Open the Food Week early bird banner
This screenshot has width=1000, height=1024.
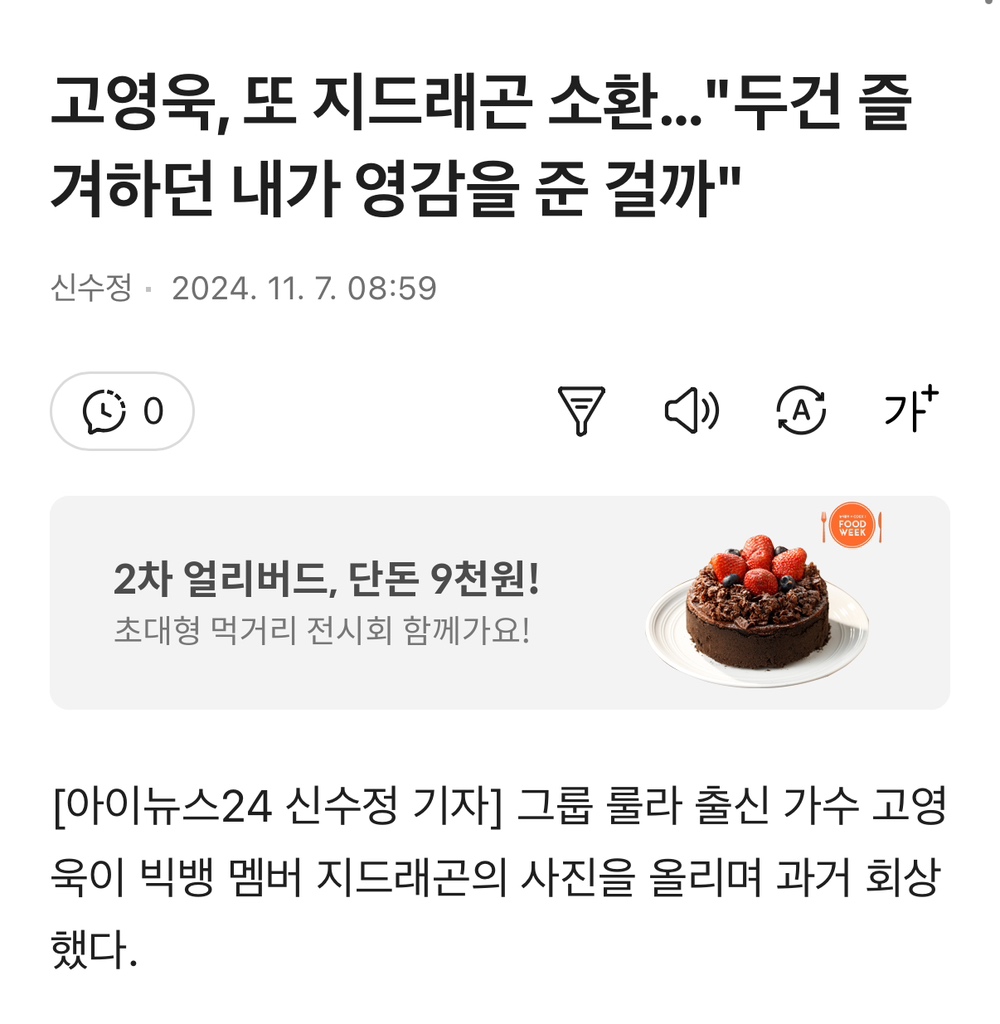500,603
